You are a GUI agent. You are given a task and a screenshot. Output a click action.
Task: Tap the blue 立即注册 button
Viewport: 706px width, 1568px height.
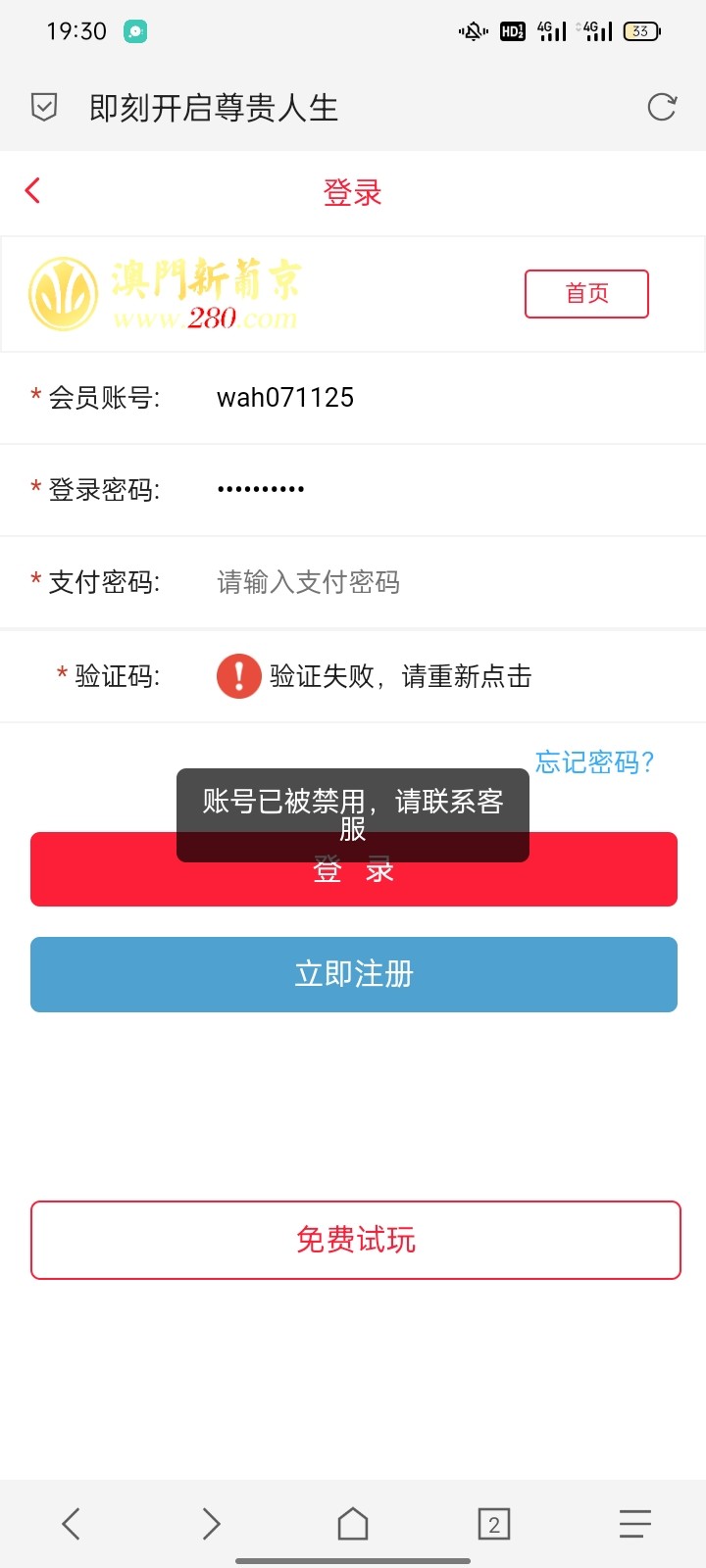point(353,974)
